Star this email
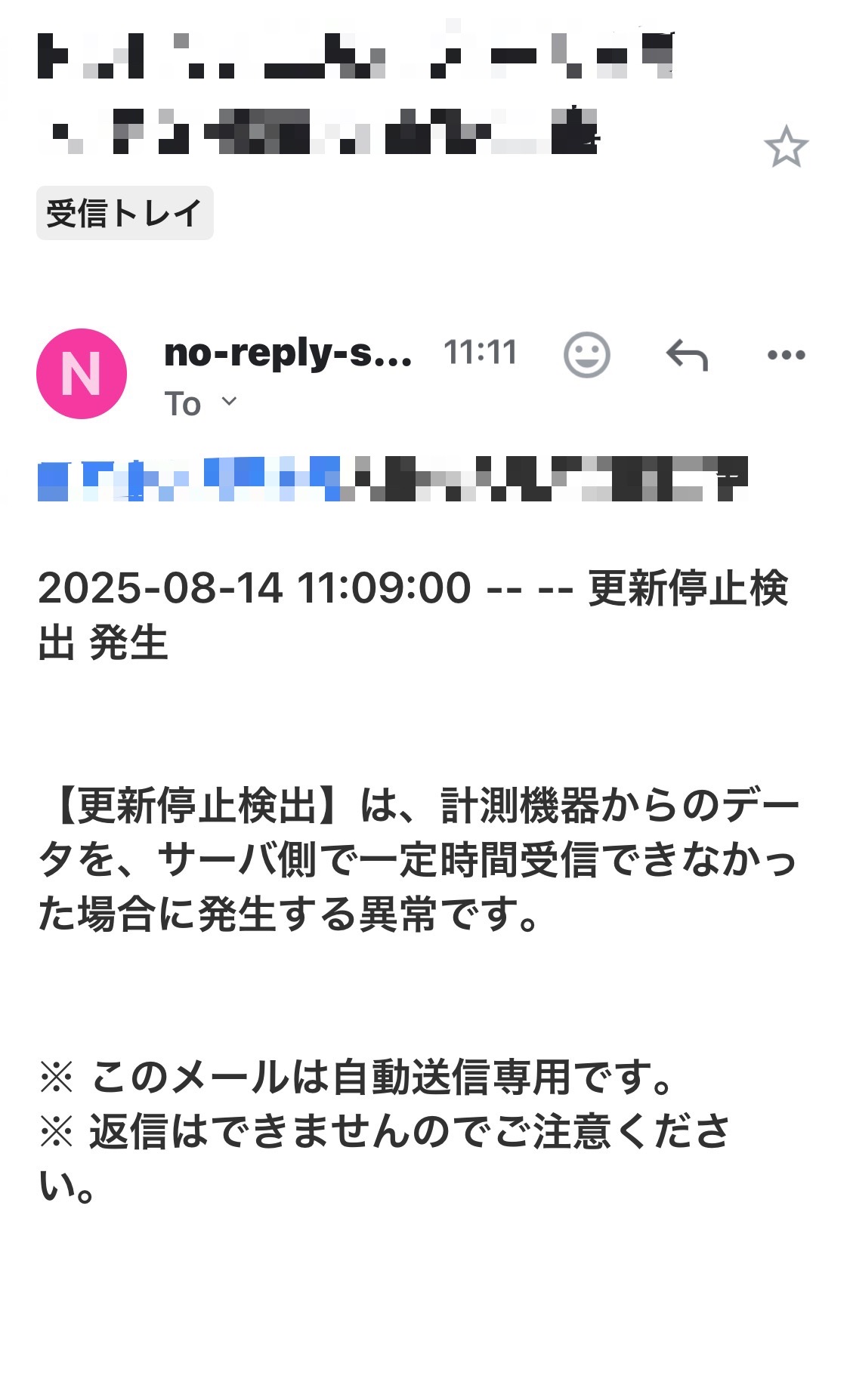 (786, 146)
